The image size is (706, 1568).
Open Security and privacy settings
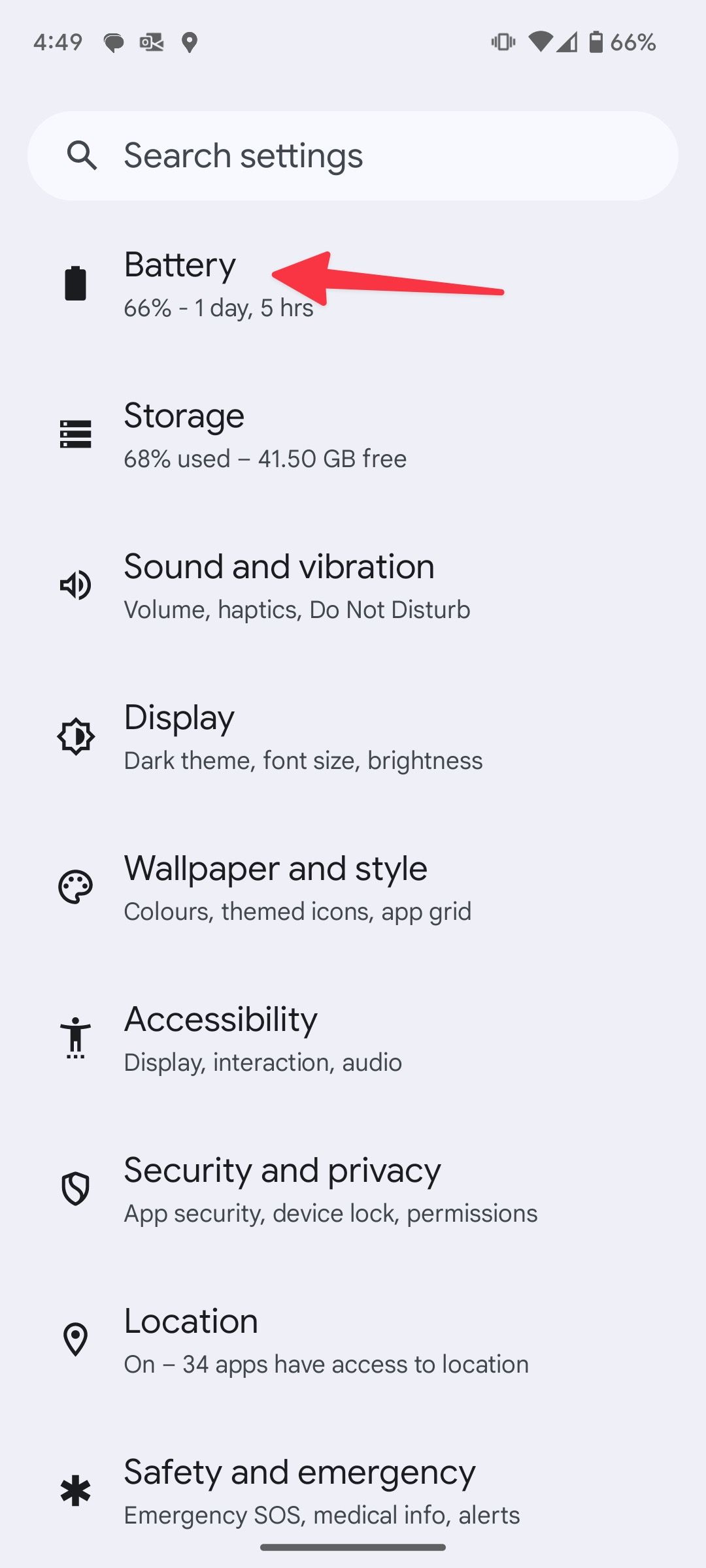click(x=282, y=1188)
